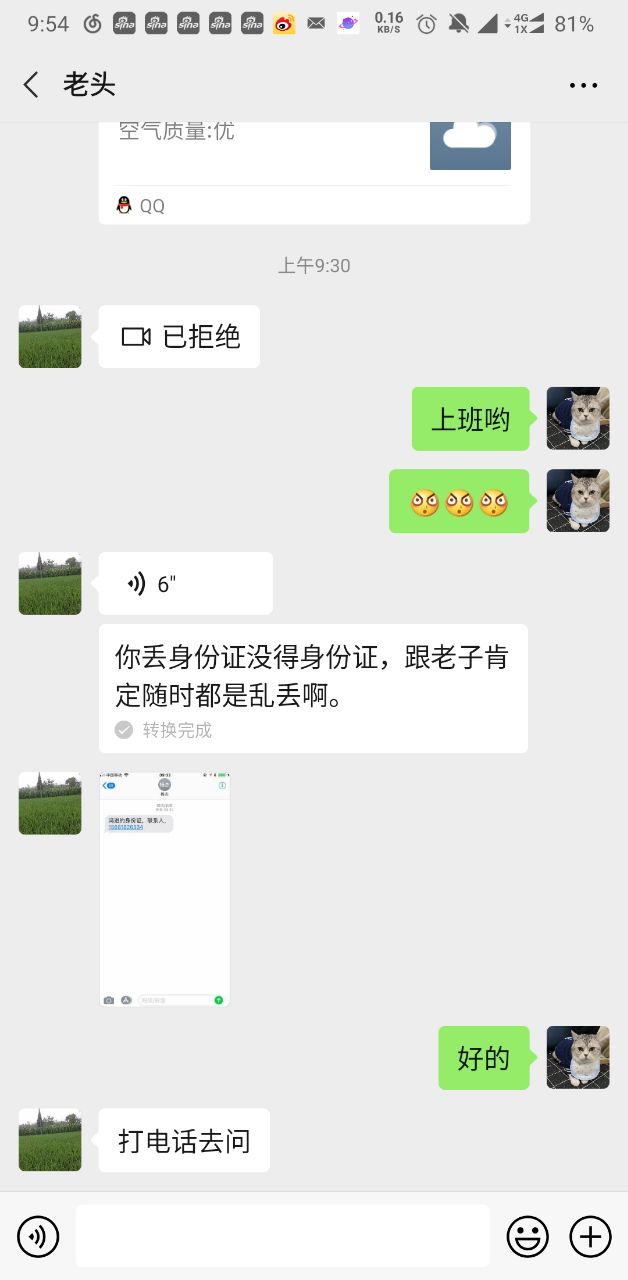Screen dimensions: 628x1280
Task: Switch to voice input mode
Action: (x=38, y=1237)
